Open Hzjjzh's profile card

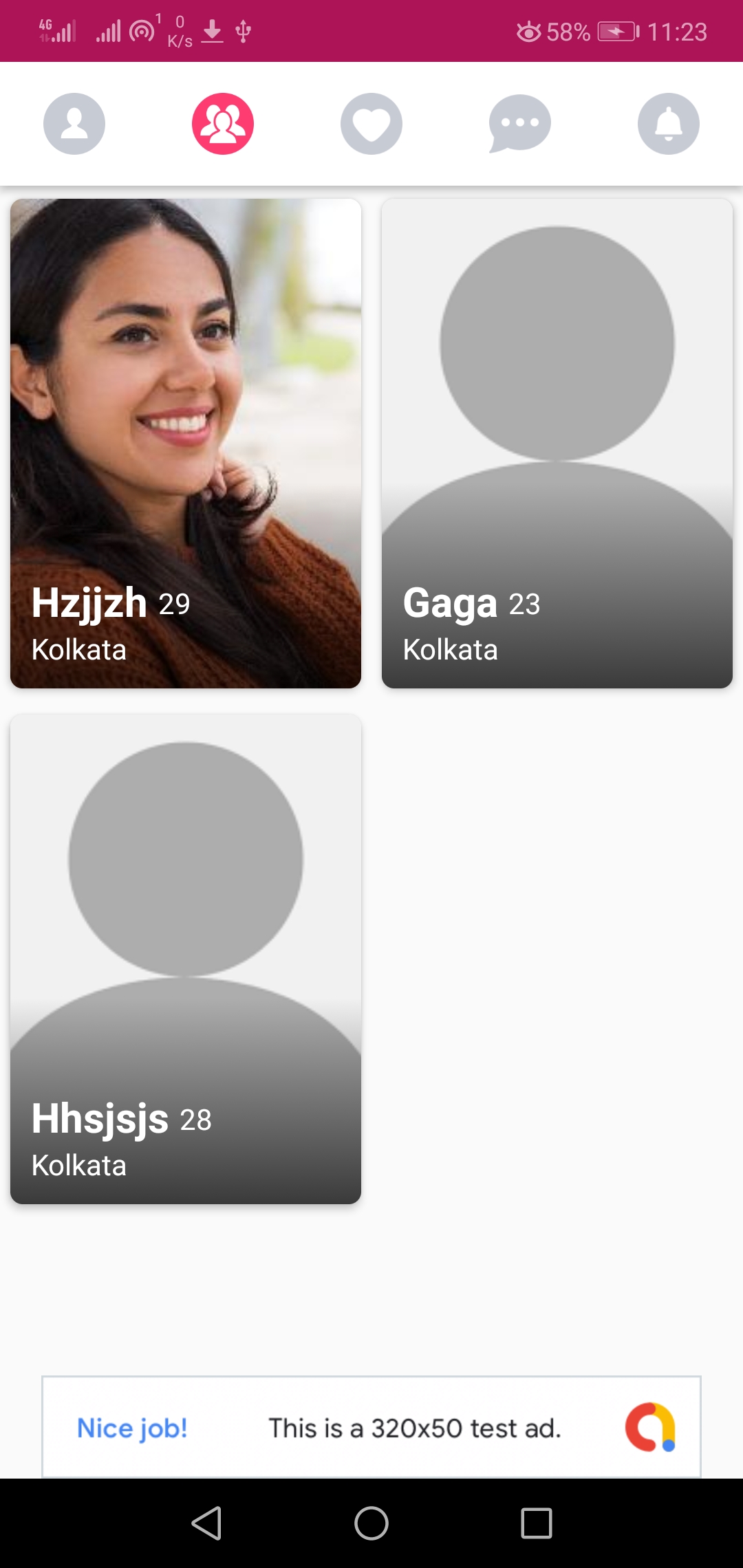186,444
